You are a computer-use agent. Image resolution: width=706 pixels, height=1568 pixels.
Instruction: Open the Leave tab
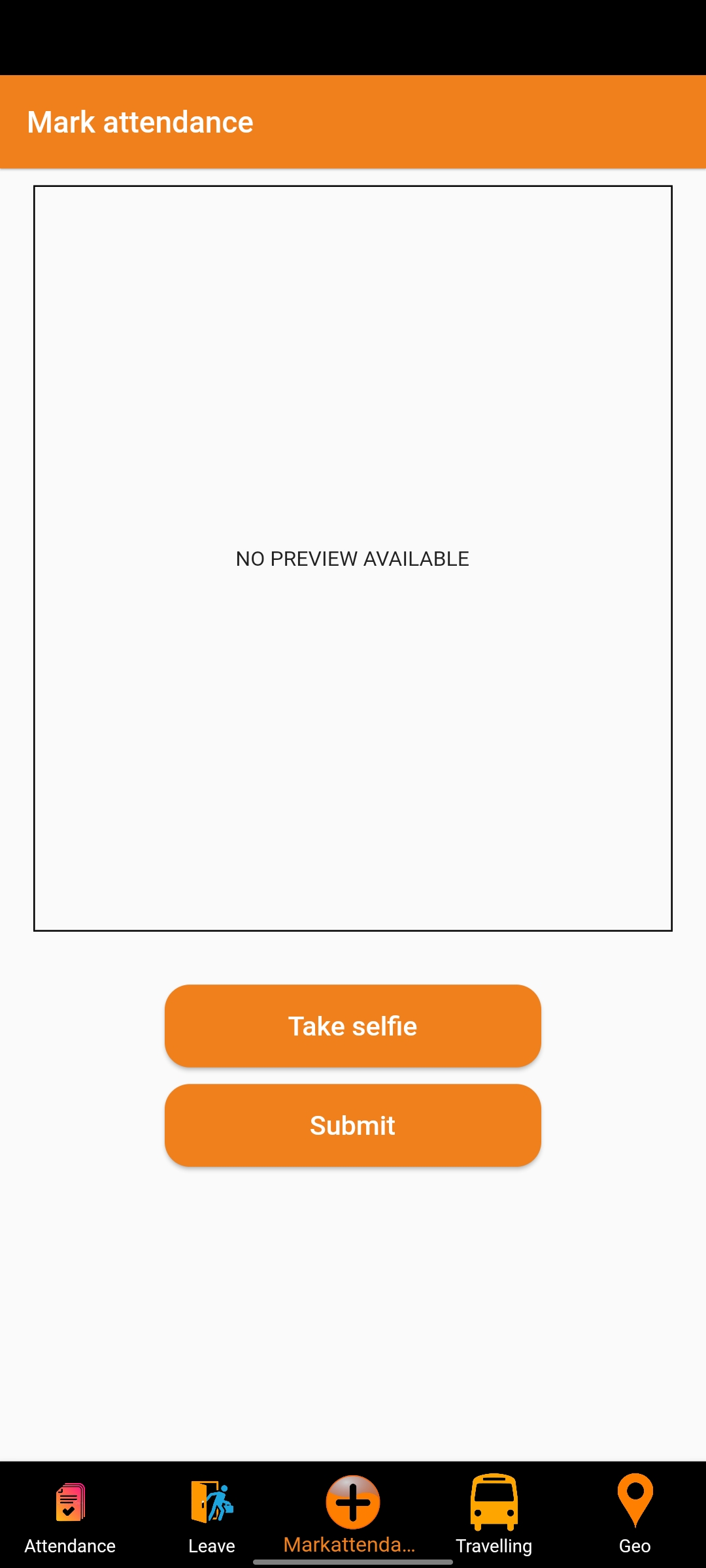click(x=211, y=1516)
